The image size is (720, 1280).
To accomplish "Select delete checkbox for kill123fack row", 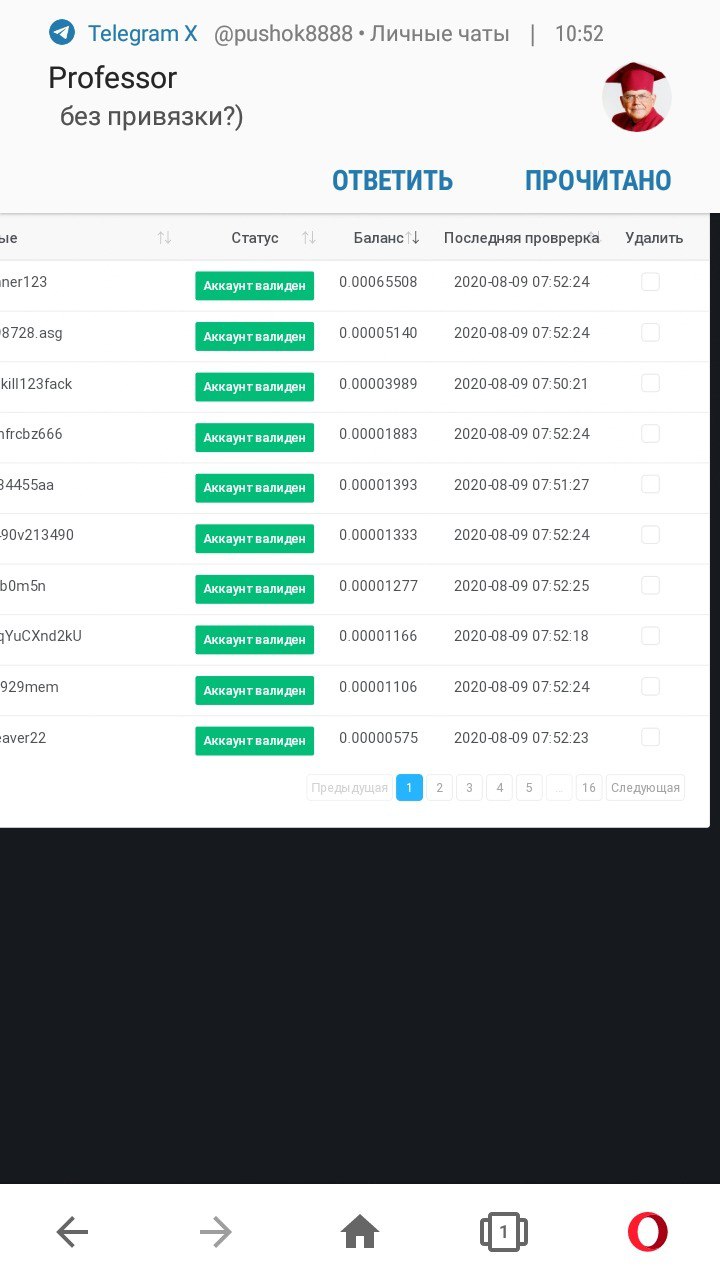I will pos(650,383).
